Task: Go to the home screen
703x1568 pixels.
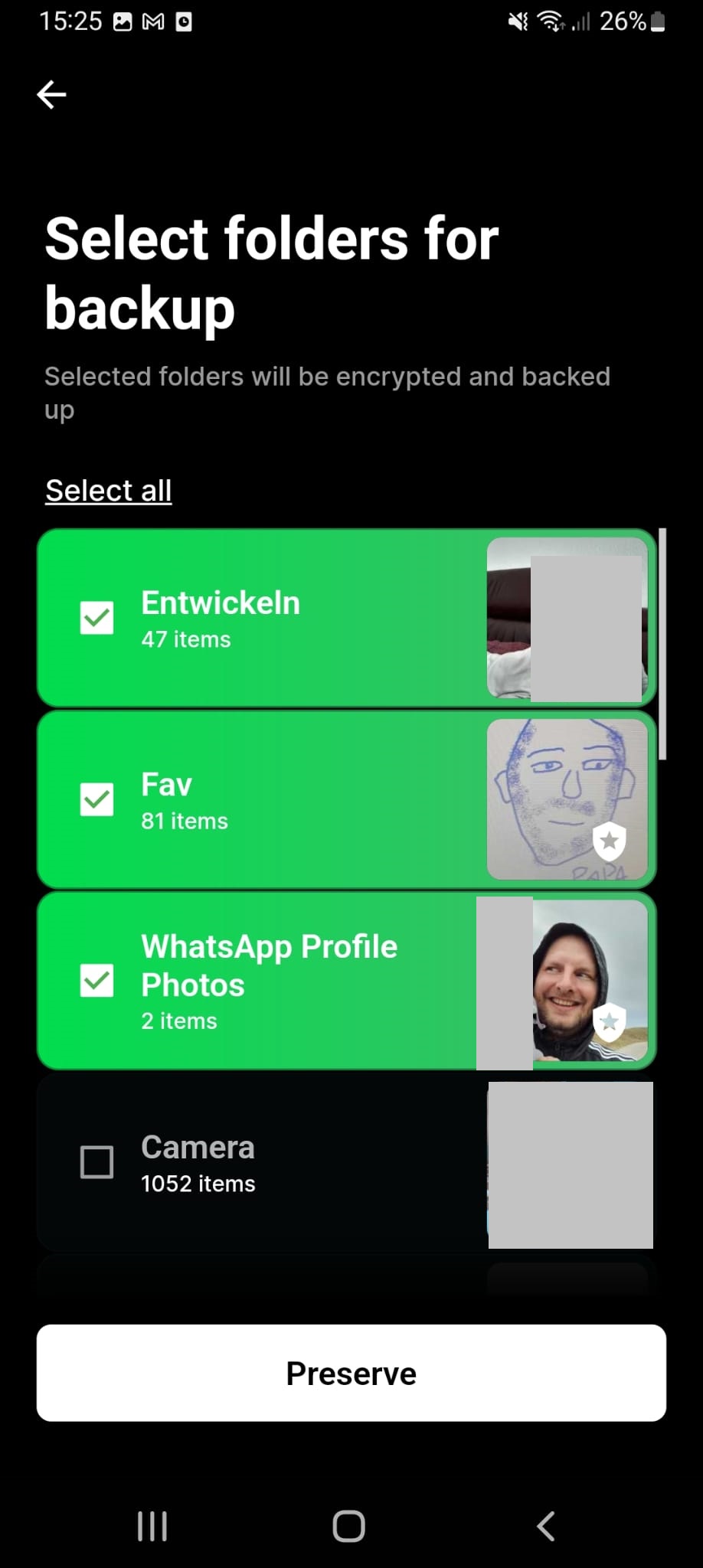Action: [349, 1526]
